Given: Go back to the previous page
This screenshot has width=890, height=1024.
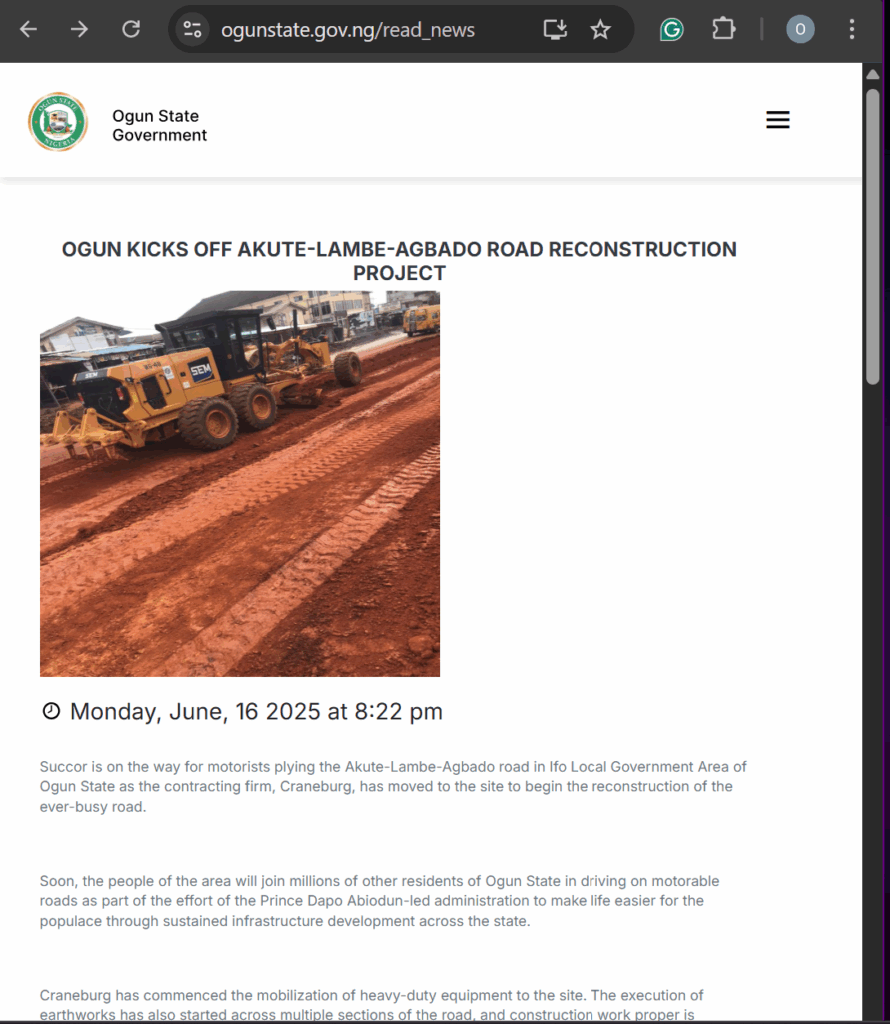Looking at the screenshot, I should (28, 29).
